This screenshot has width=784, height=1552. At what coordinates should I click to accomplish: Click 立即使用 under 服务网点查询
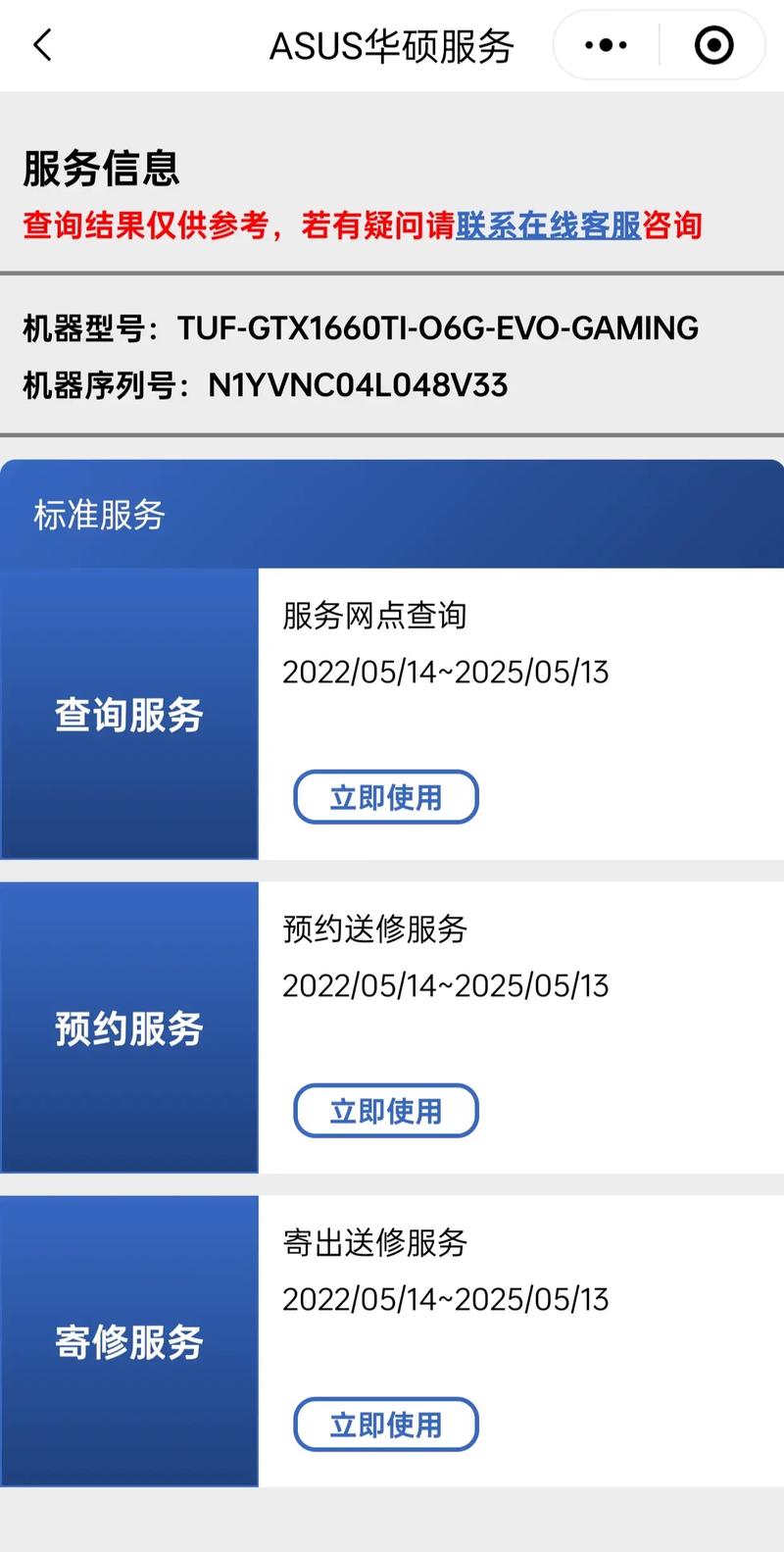385,797
